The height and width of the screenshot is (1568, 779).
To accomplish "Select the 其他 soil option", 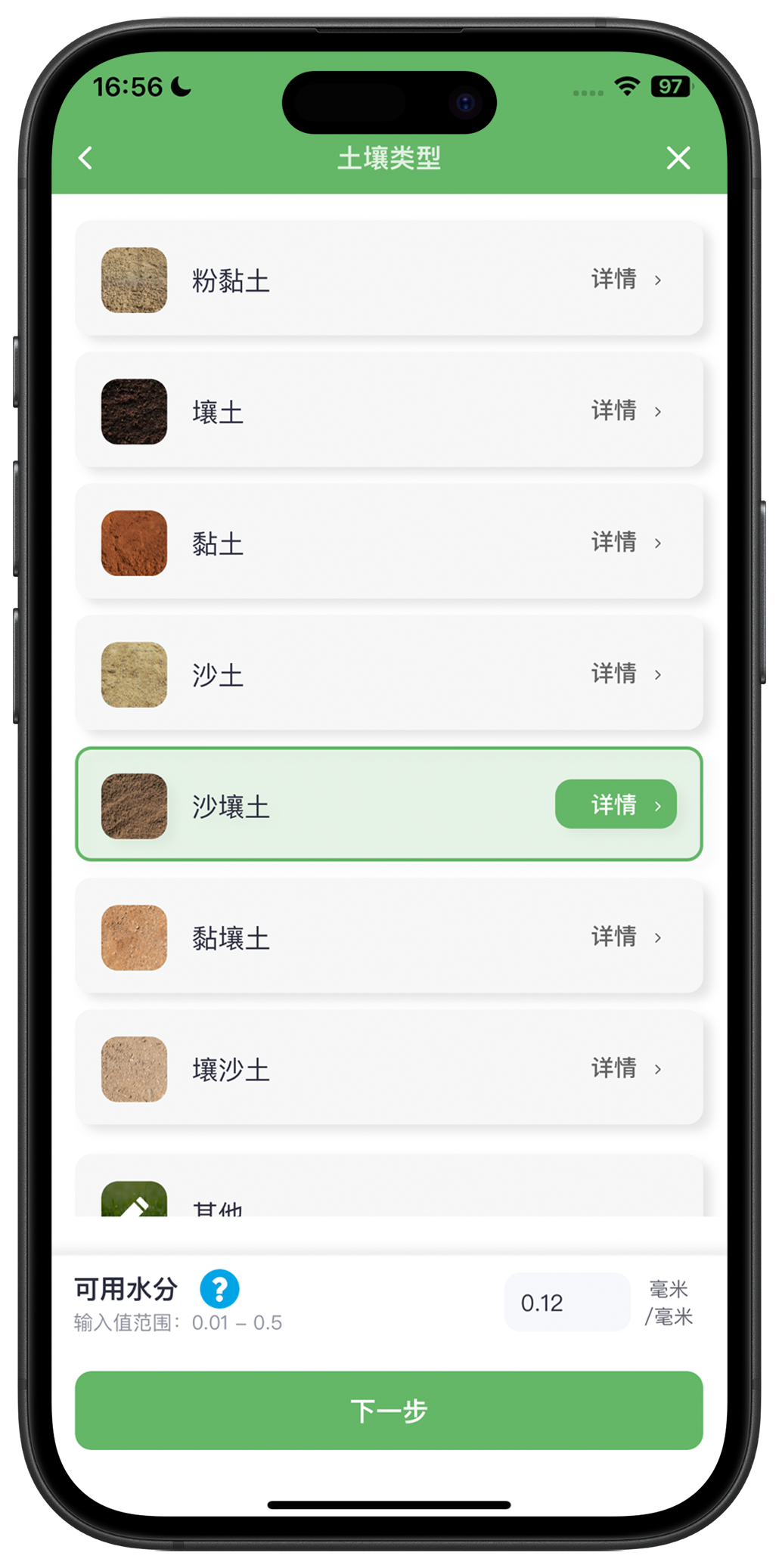I will point(389,1185).
